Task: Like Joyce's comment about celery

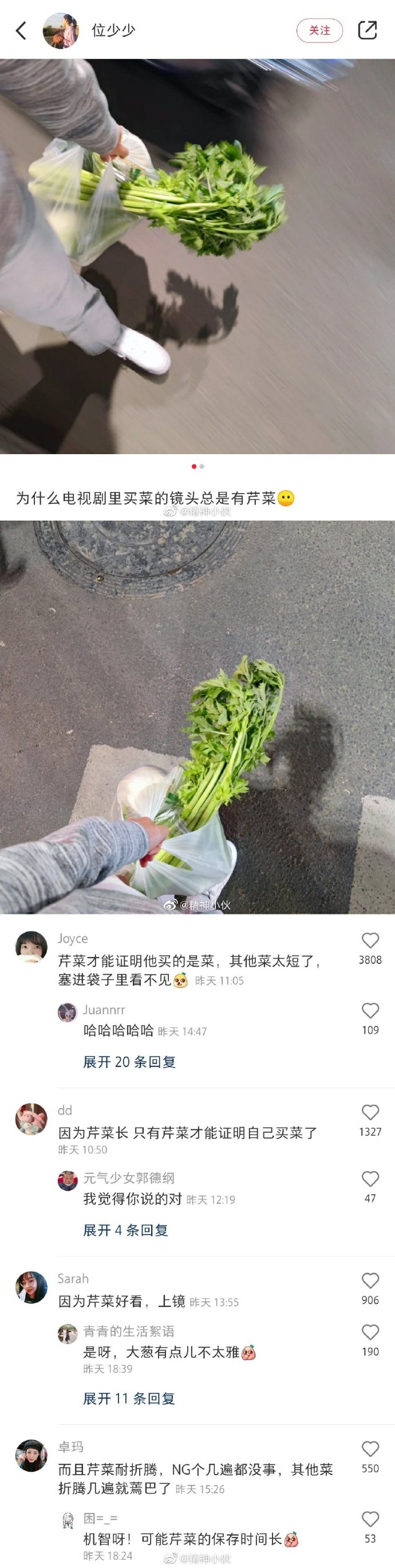Action: pyautogui.click(x=370, y=940)
